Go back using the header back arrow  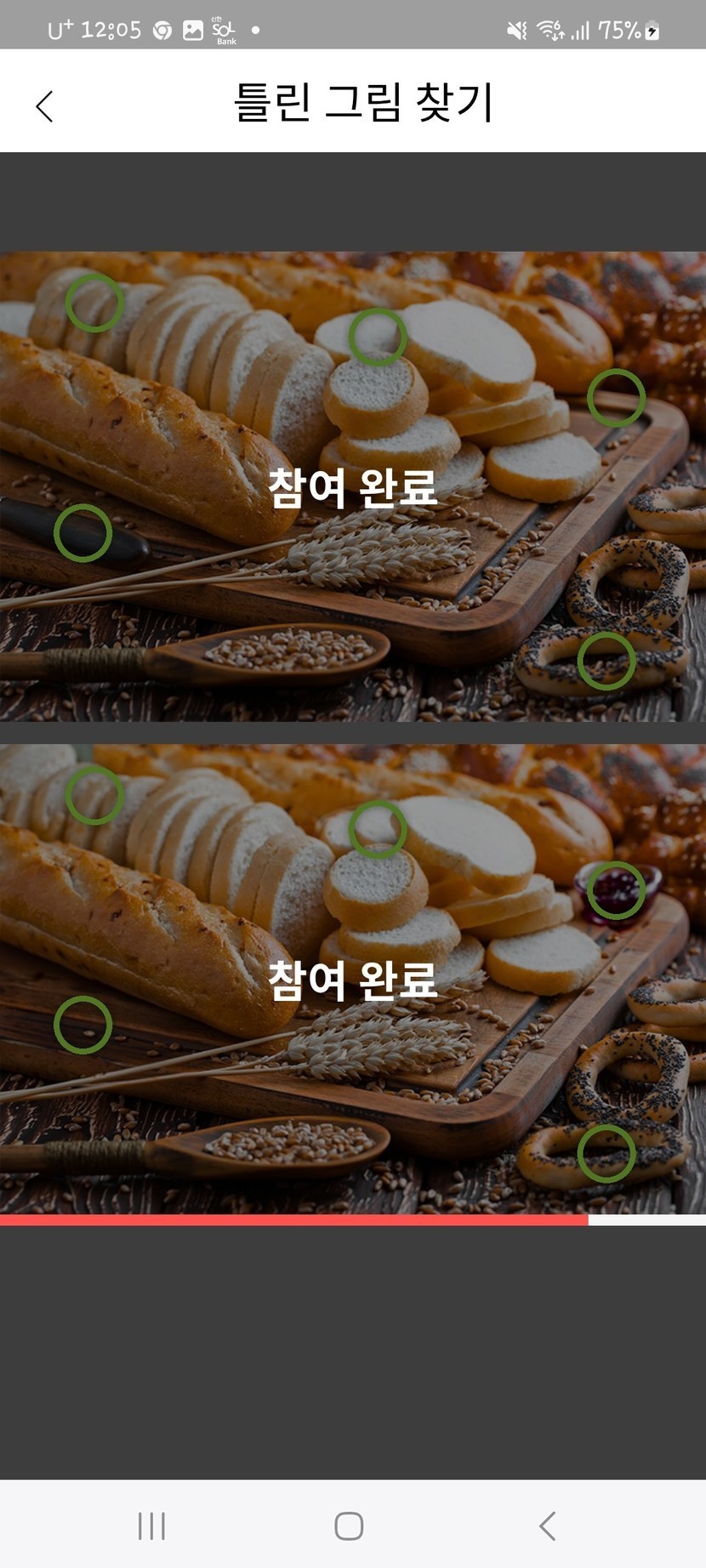point(45,106)
